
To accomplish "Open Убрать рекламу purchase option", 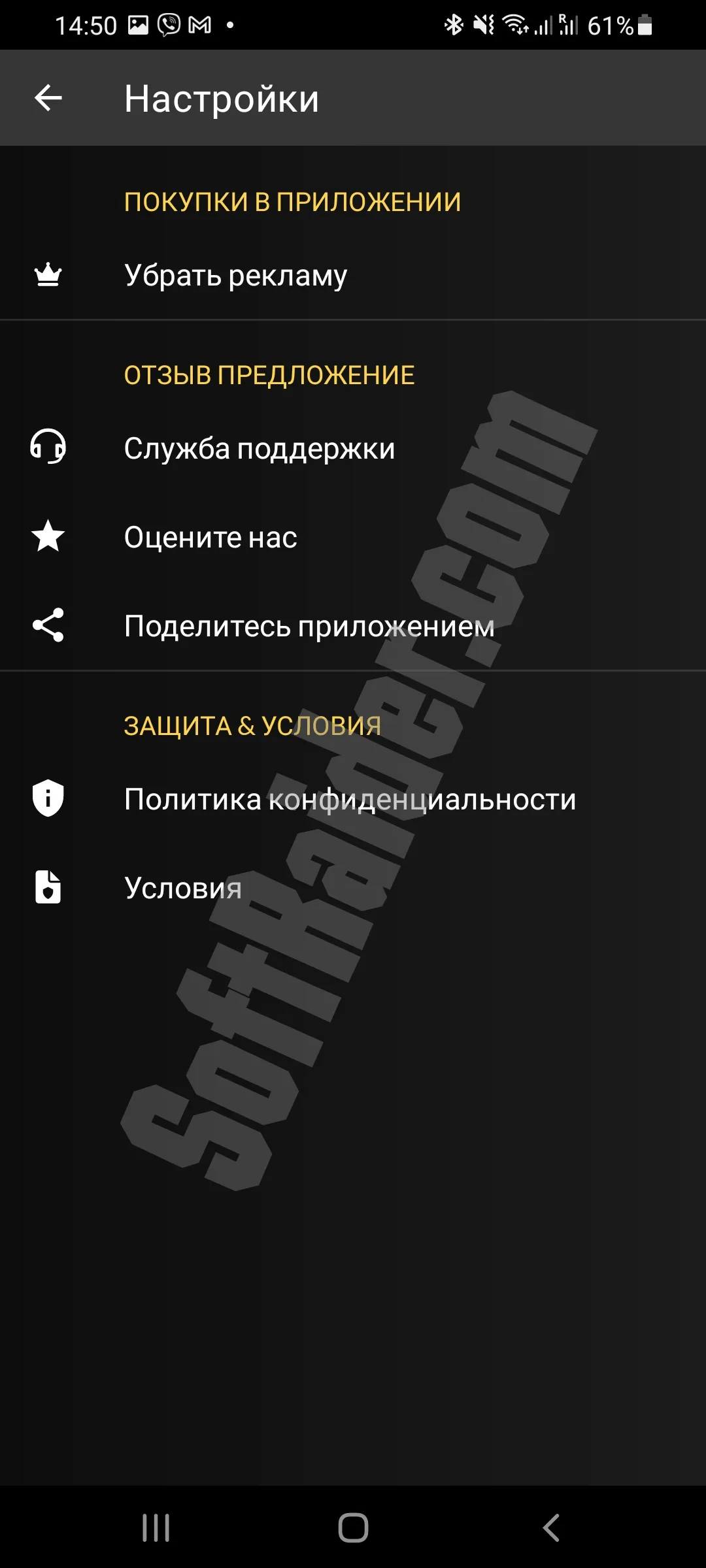I will (235, 276).
